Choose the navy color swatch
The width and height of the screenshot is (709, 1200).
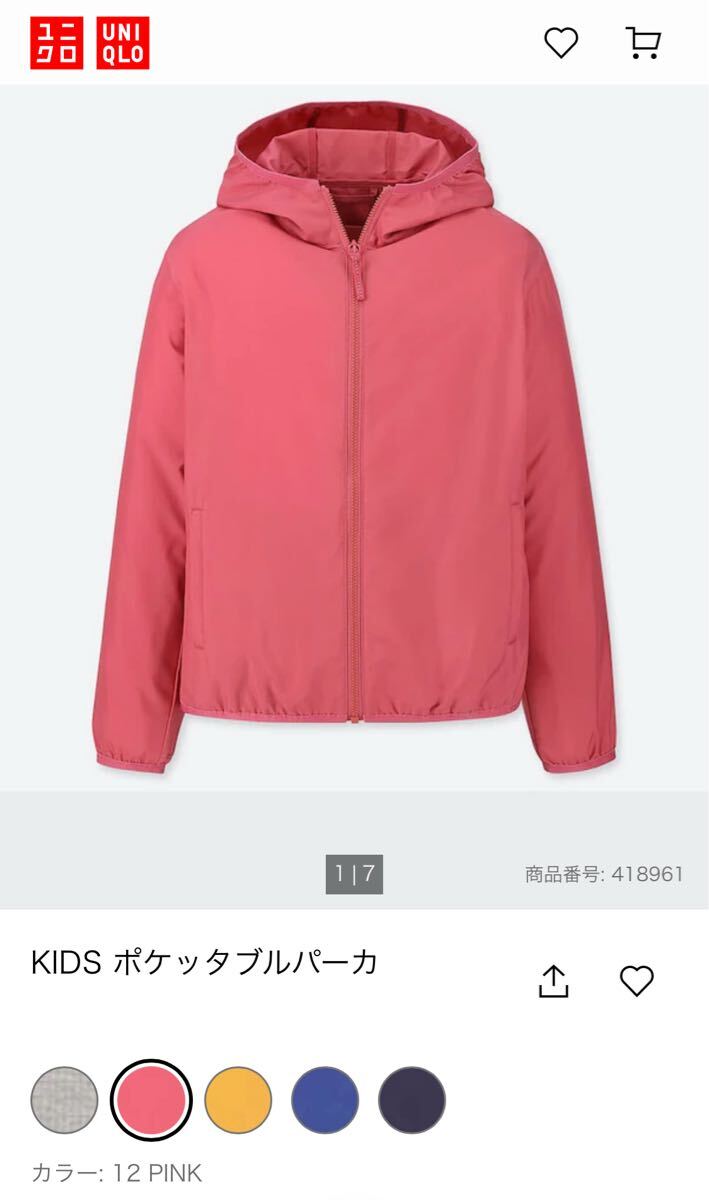(x=412, y=1100)
